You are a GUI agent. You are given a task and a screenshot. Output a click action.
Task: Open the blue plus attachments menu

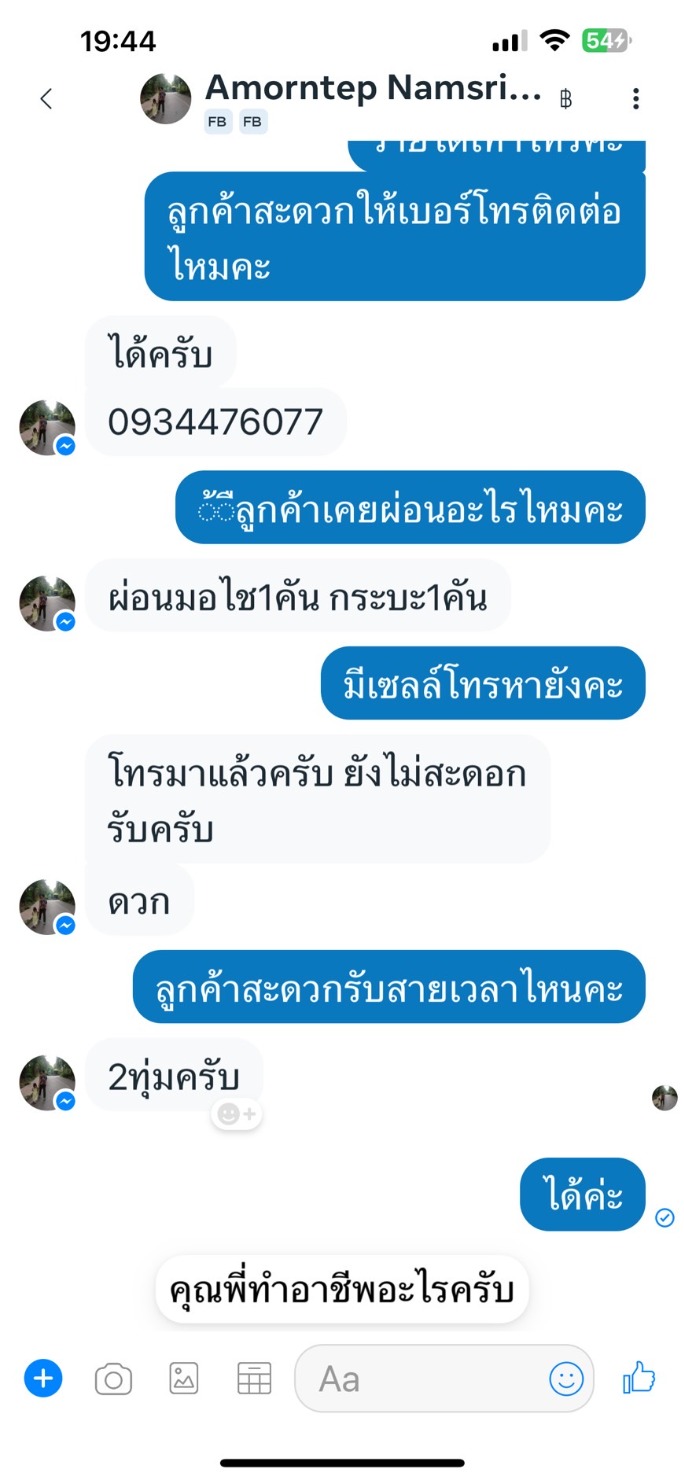pos(43,1379)
